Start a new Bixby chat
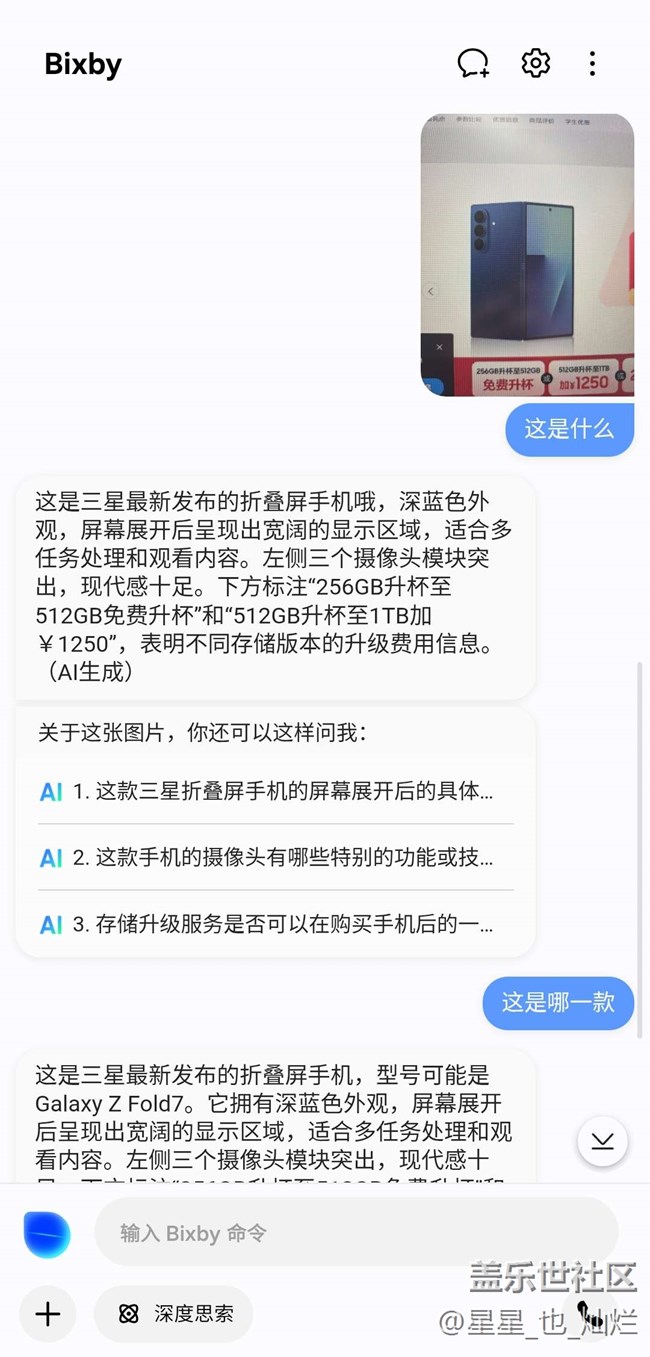650x1357 pixels. click(473, 63)
